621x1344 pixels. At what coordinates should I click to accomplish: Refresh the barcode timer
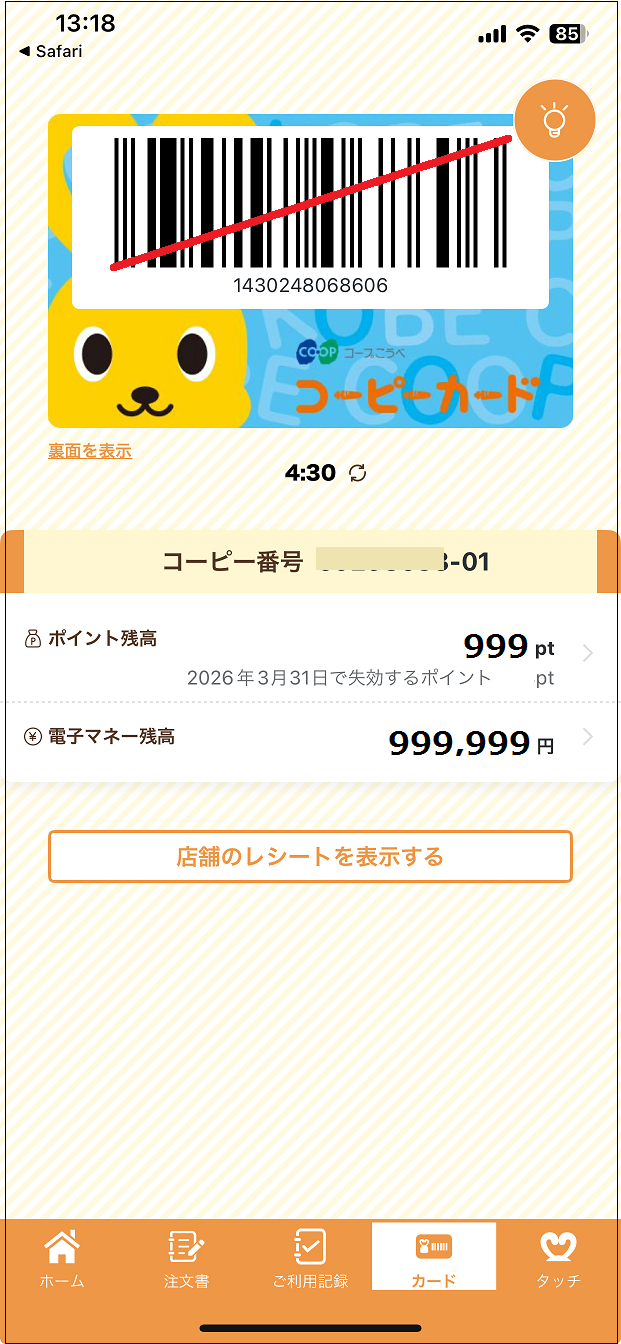point(358,473)
